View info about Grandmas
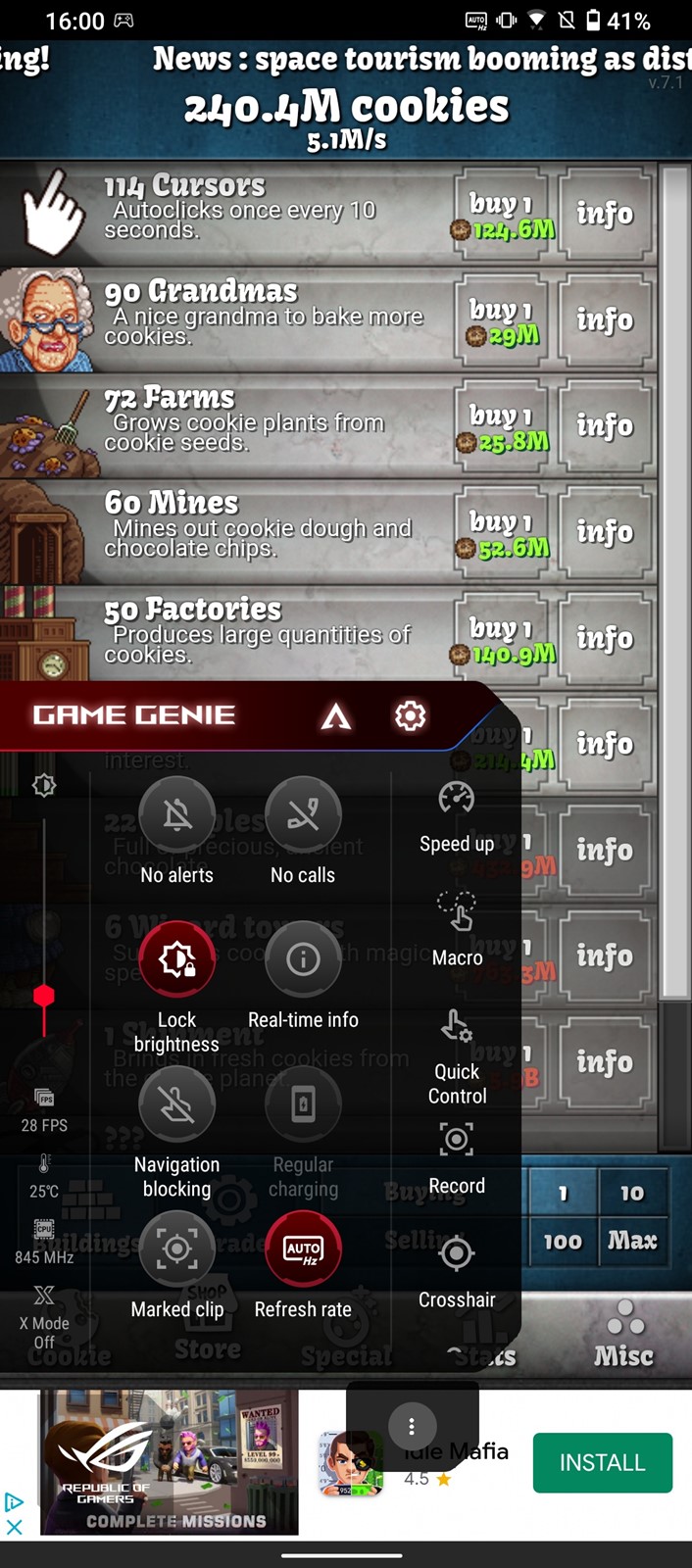 (x=605, y=319)
